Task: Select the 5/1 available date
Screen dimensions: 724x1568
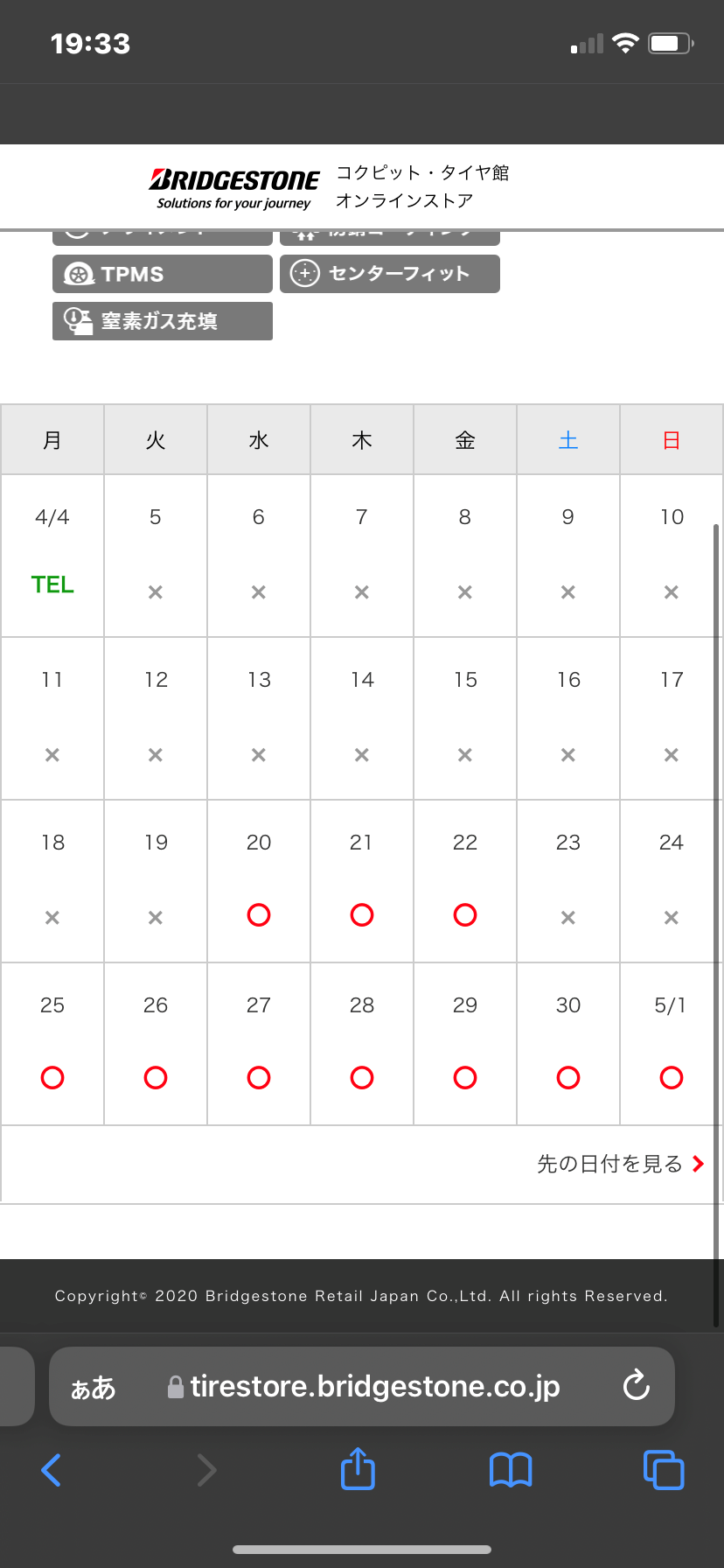Action: pyautogui.click(x=672, y=1078)
